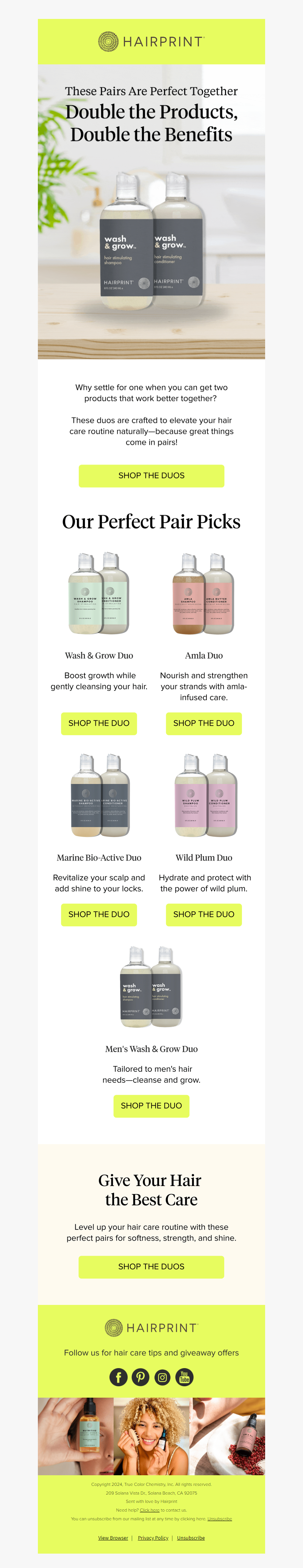
Task: Shop the Men's Wash & Grow Duo
Action: pyautogui.click(x=151, y=1105)
